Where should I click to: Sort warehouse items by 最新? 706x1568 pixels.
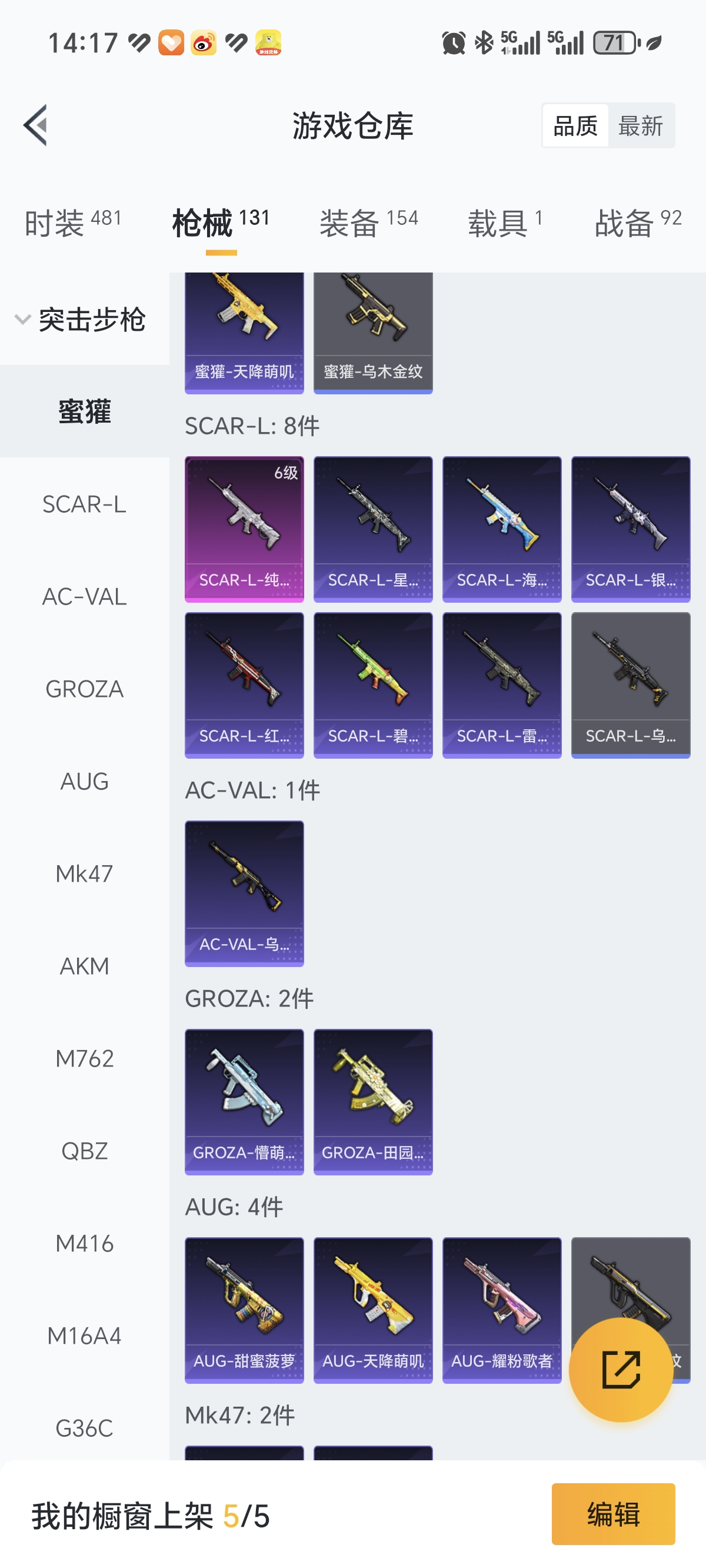coord(640,126)
